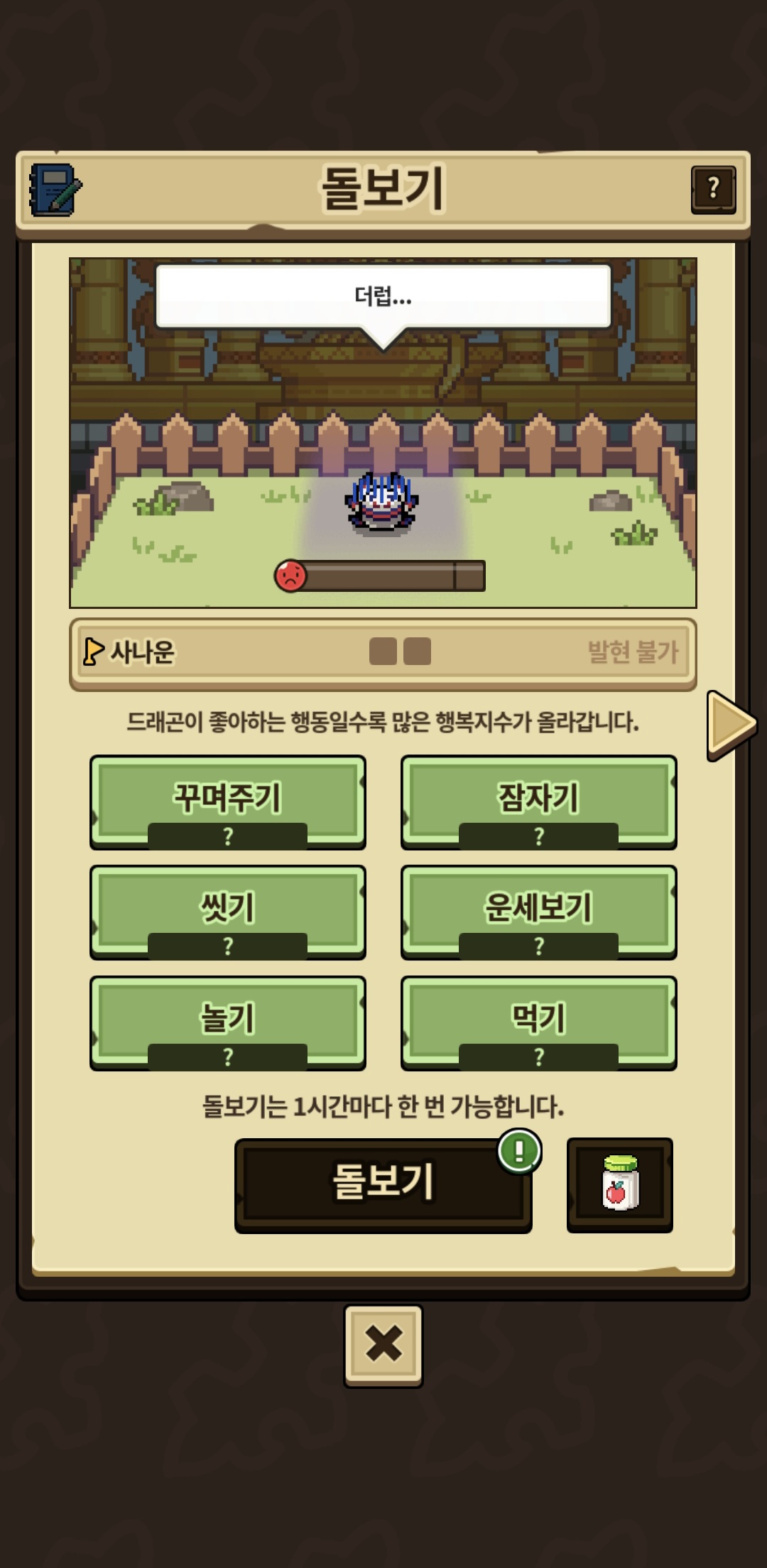The height and width of the screenshot is (1568, 767).
Task: Select the 잠자기 action
Action: pos(538,801)
